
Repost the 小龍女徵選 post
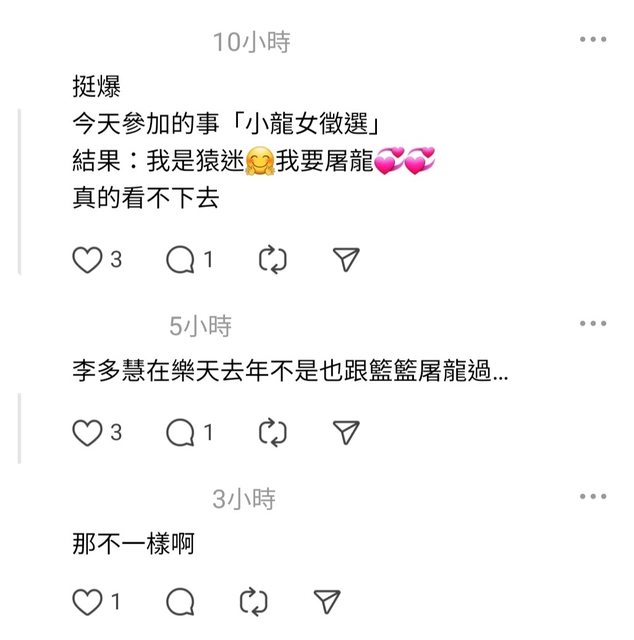coord(272,260)
